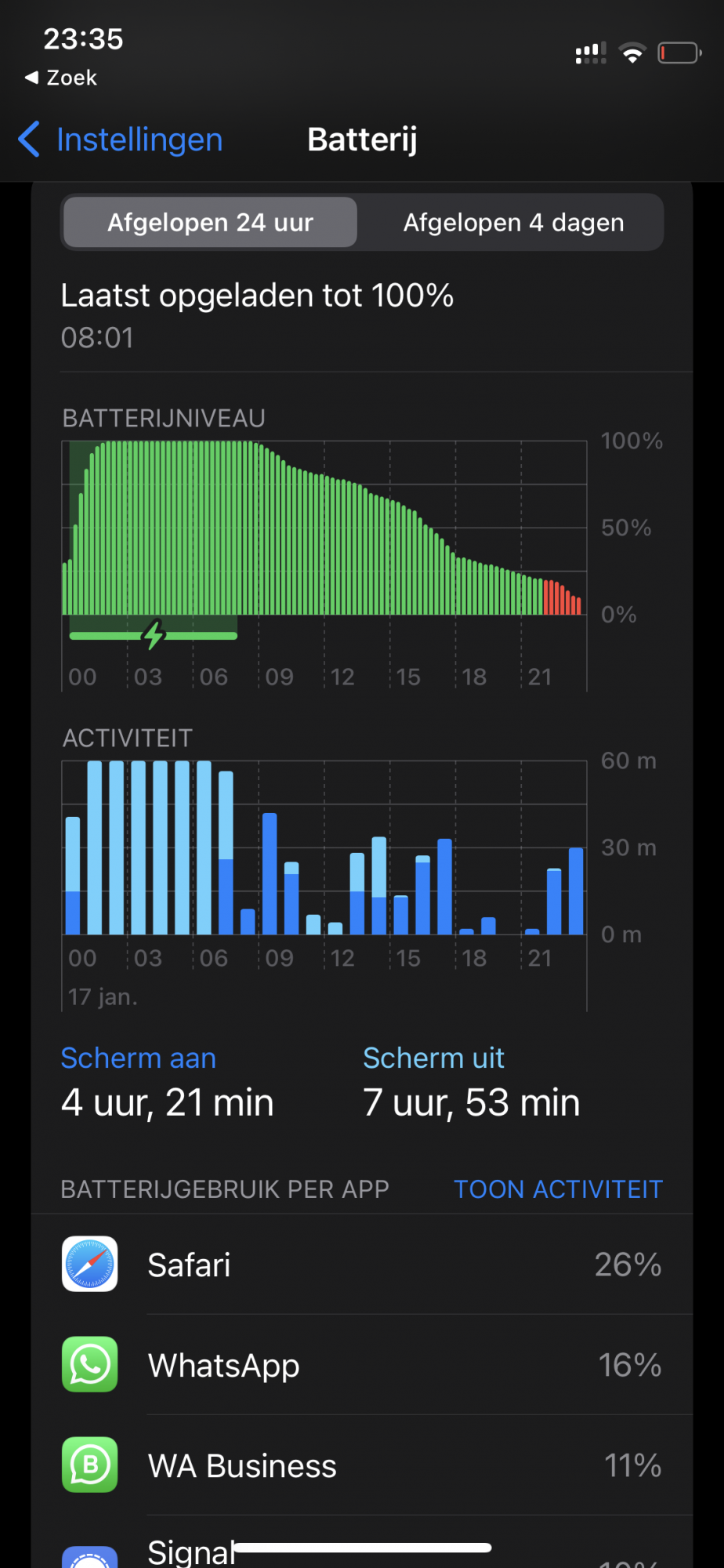Select the WhatsApp usage row
724x1568 pixels.
[x=362, y=1365]
